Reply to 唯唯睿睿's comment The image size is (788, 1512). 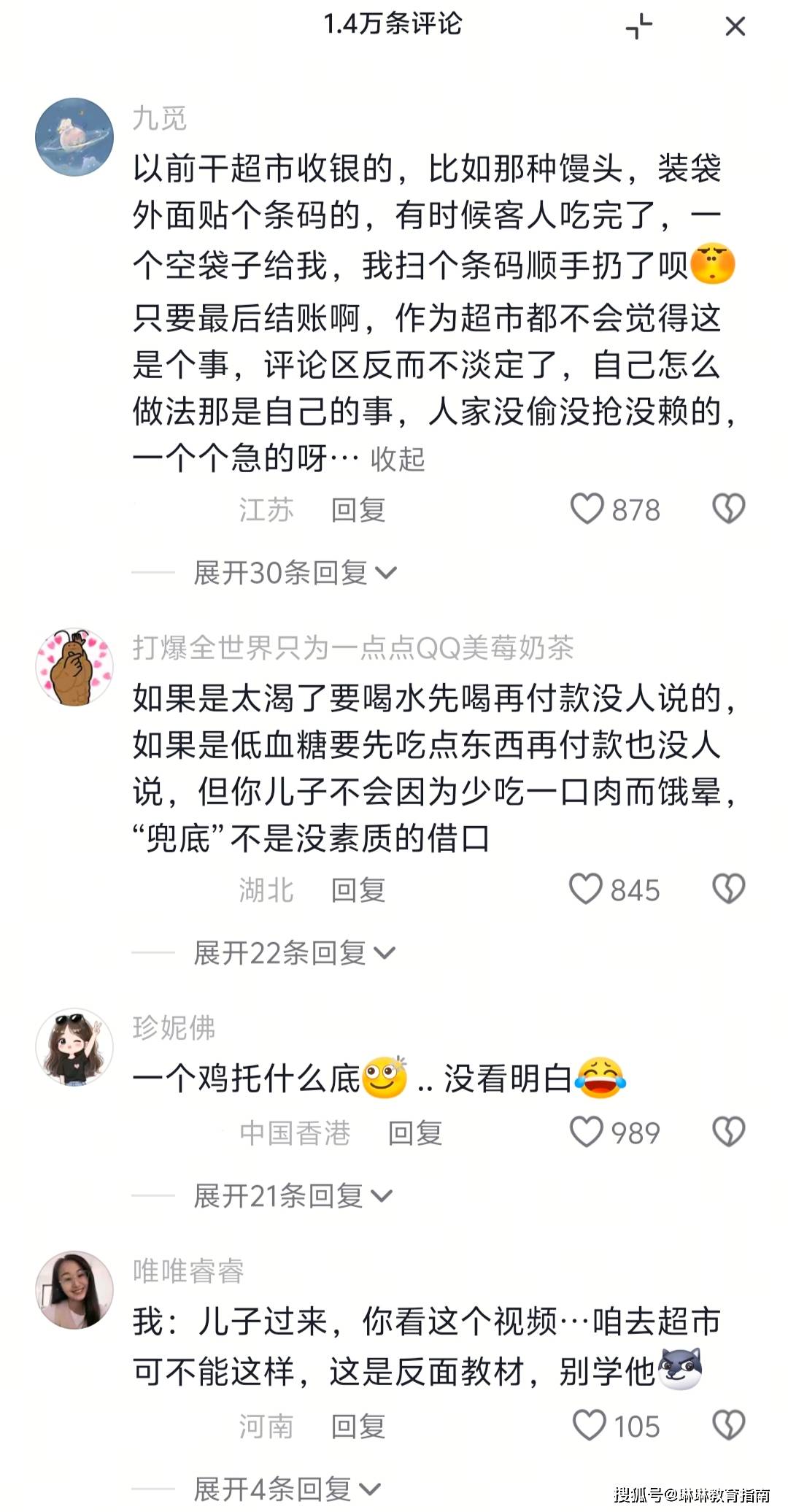(x=358, y=1427)
